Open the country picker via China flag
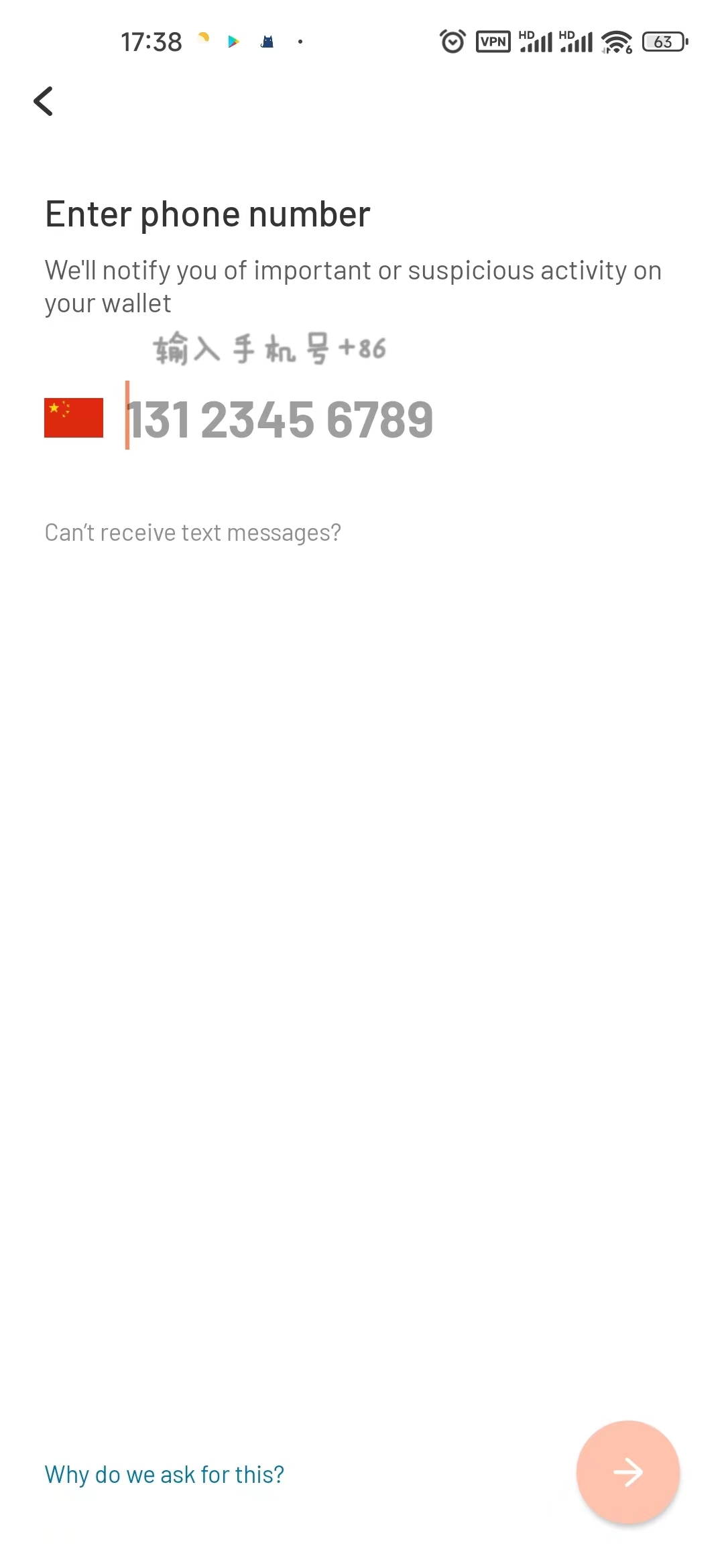724x1568 pixels. (x=74, y=417)
